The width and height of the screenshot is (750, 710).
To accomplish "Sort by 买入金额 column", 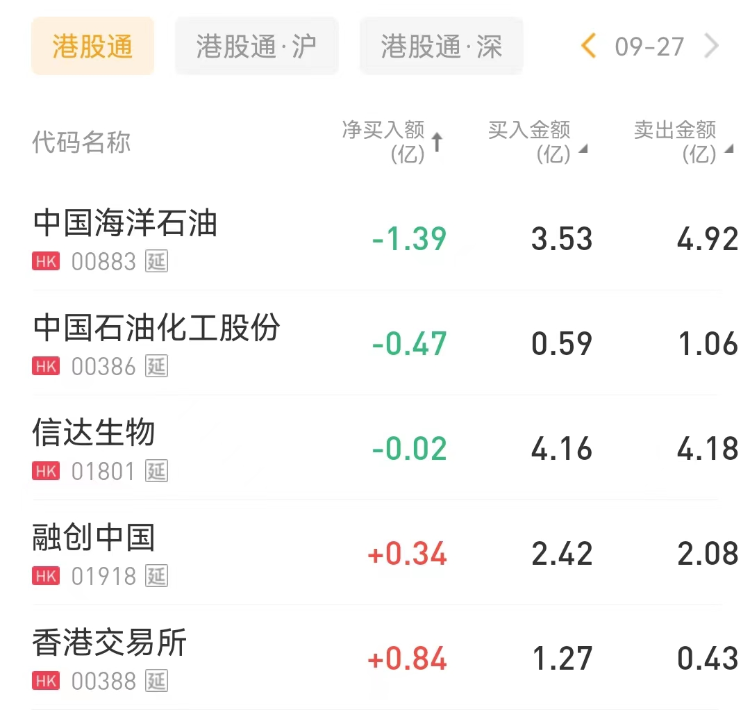I will click(537, 141).
